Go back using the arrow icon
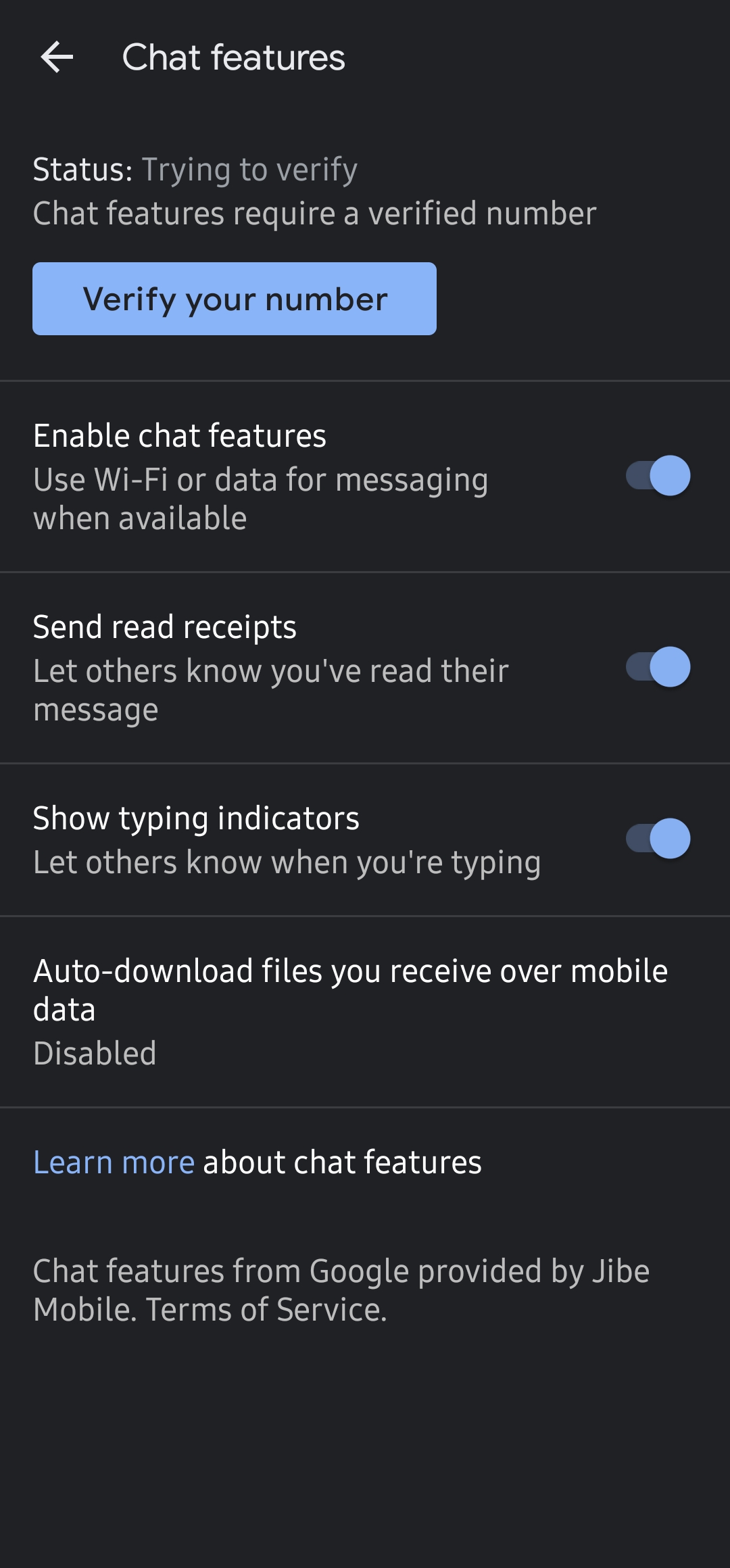 (57, 57)
